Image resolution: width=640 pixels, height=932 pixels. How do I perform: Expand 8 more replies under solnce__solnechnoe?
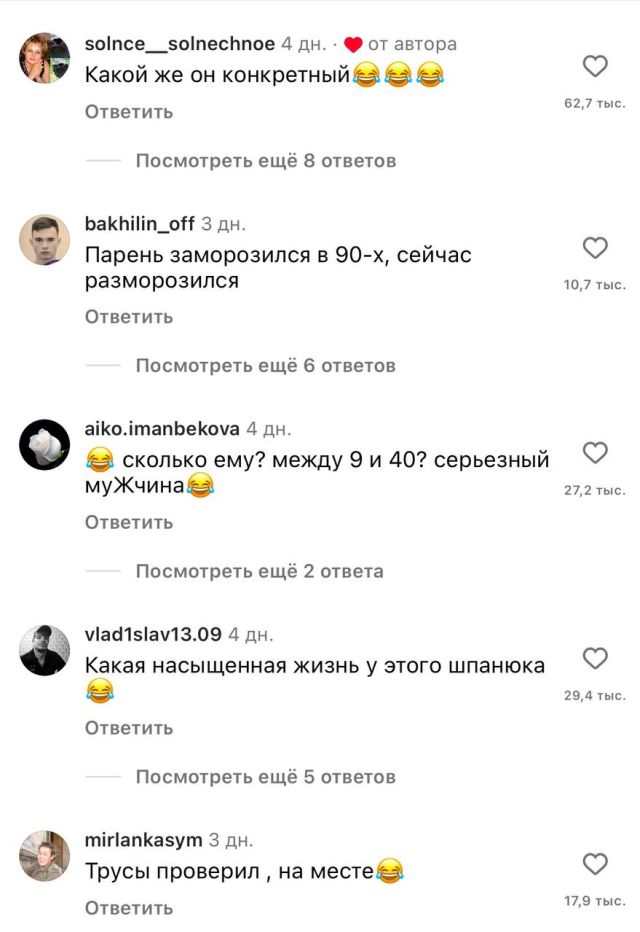(265, 161)
